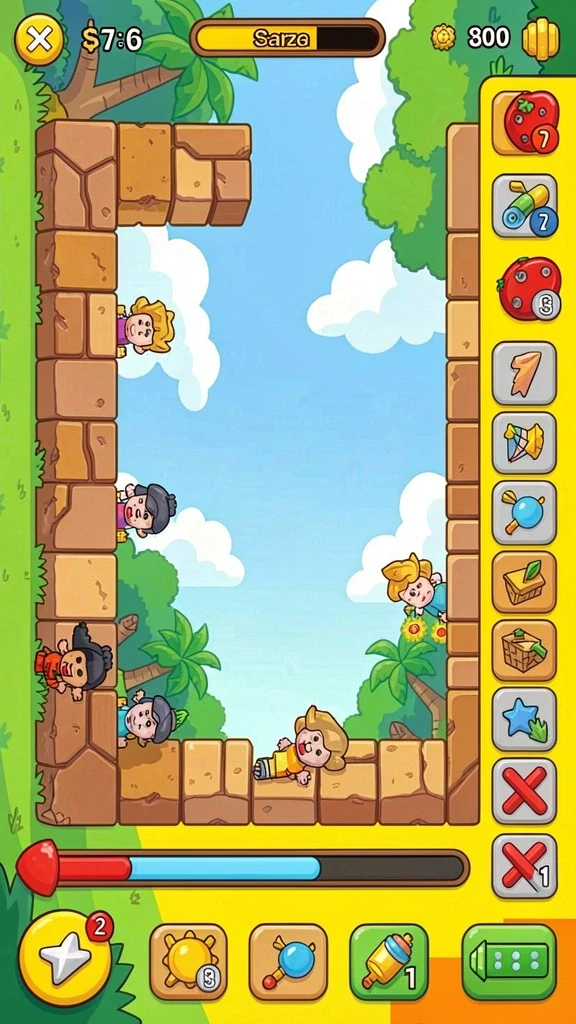Select the yellow-green capsule item
Viewport: 576px width, 1024px height.
[x=524, y=206]
